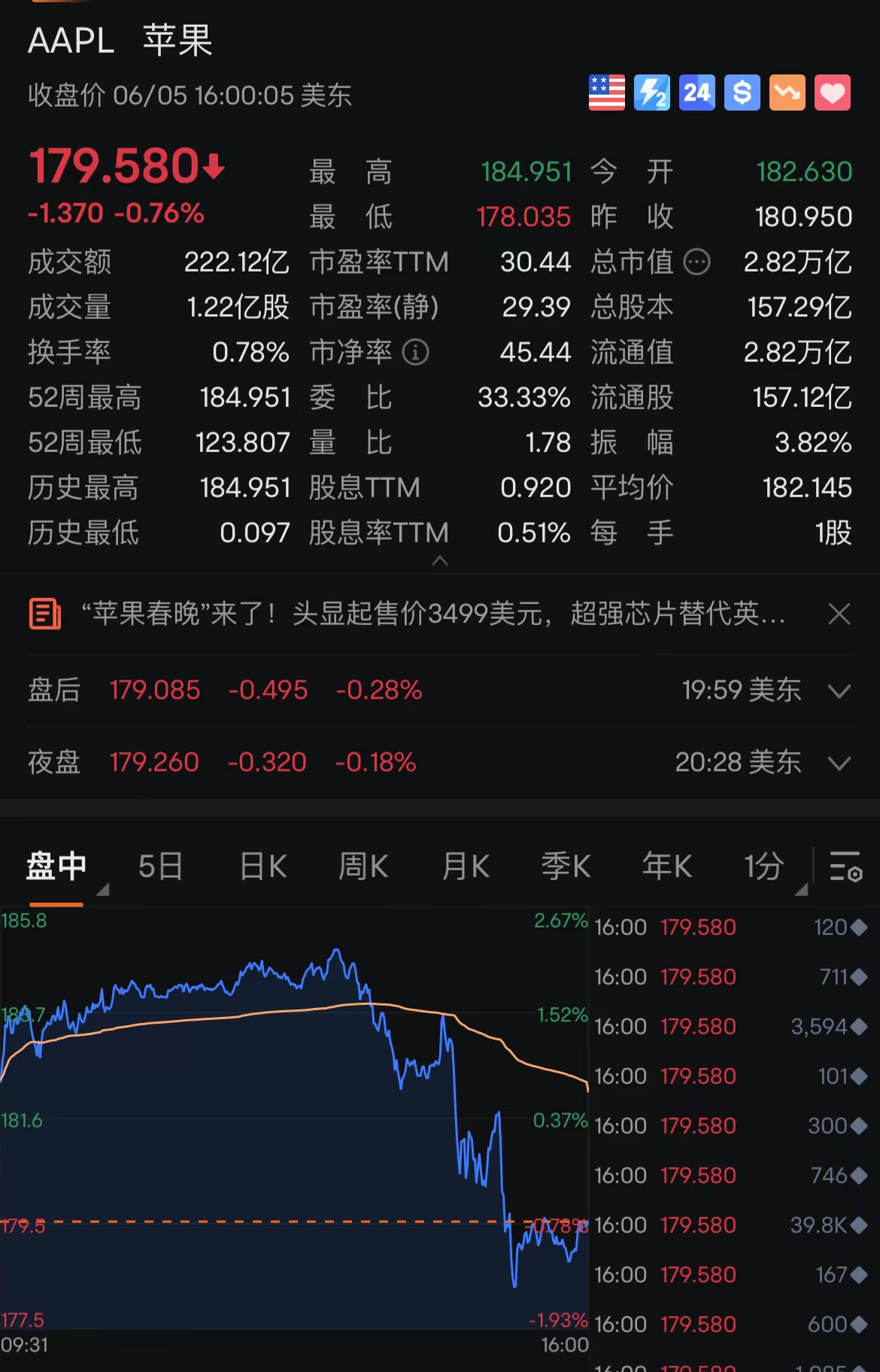Open chart settings icon

click(x=845, y=867)
